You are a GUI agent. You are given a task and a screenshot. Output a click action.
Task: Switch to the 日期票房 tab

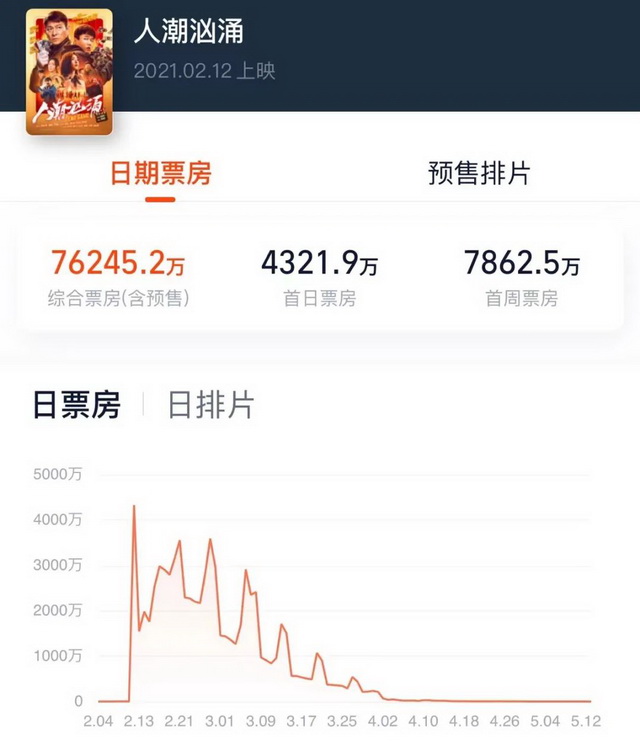pos(160,173)
